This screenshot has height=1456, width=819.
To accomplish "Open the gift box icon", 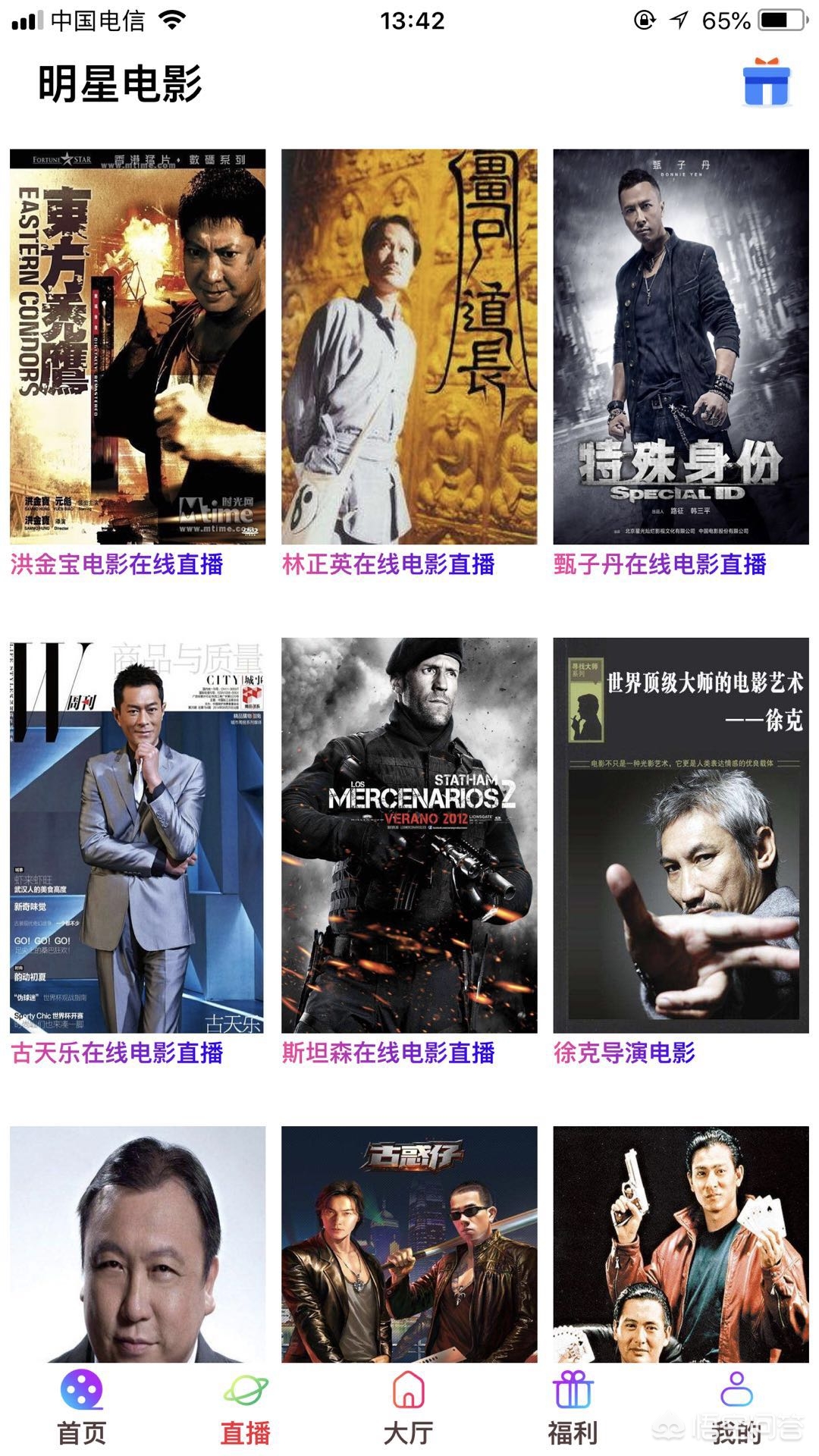I will (767, 83).
